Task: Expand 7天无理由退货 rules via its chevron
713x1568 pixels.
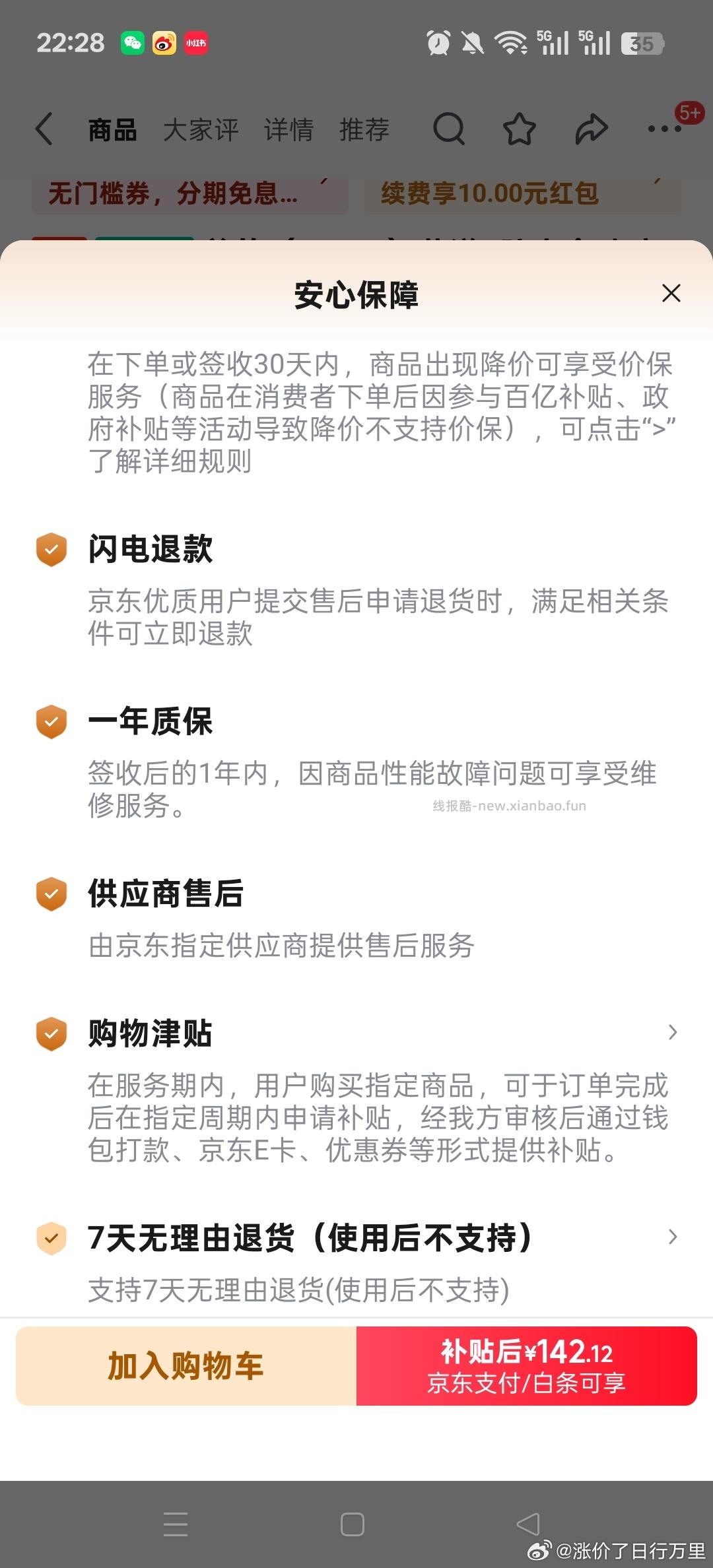Action: (x=672, y=1237)
